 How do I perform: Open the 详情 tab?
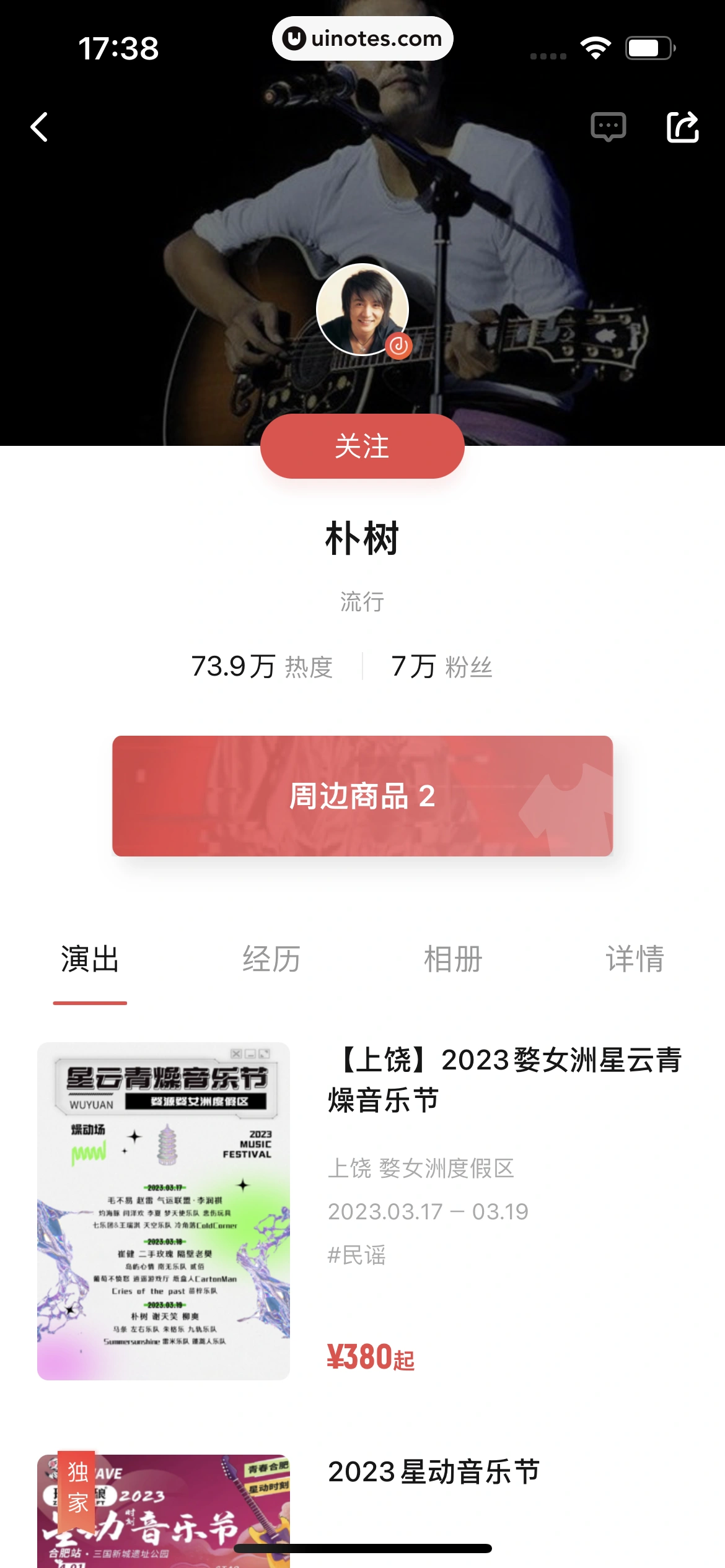tap(635, 960)
